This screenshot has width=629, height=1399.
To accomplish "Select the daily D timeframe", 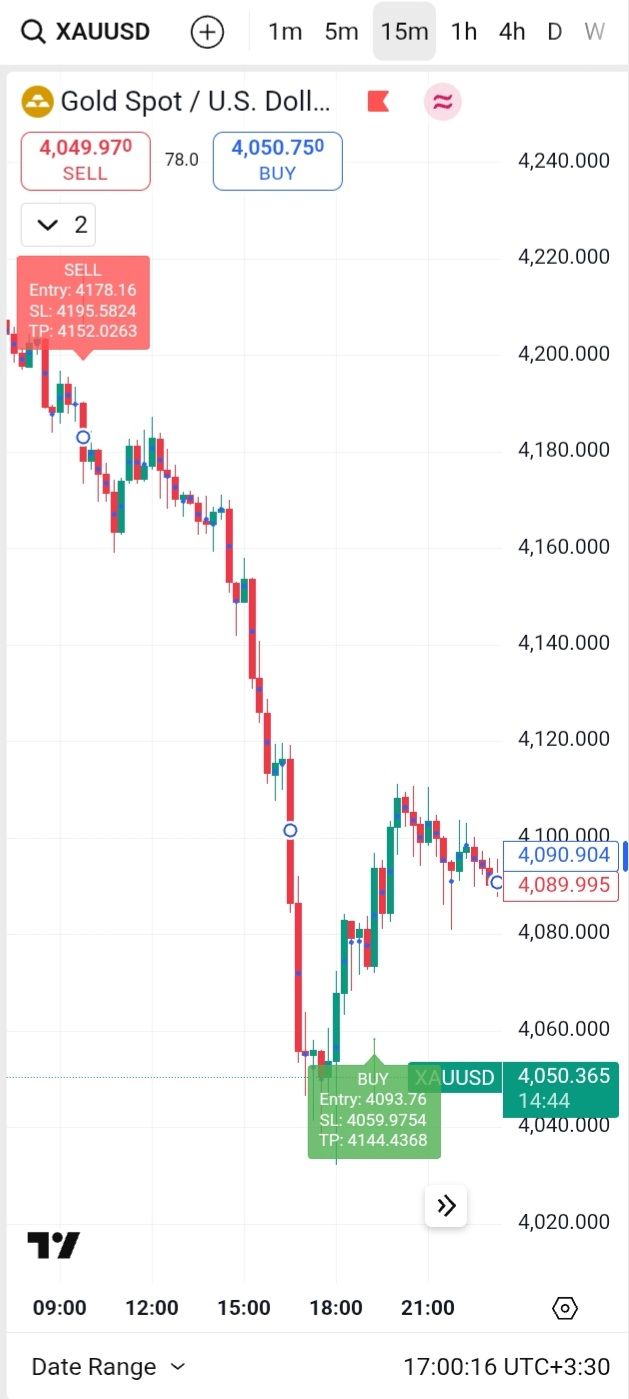I will (x=554, y=32).
